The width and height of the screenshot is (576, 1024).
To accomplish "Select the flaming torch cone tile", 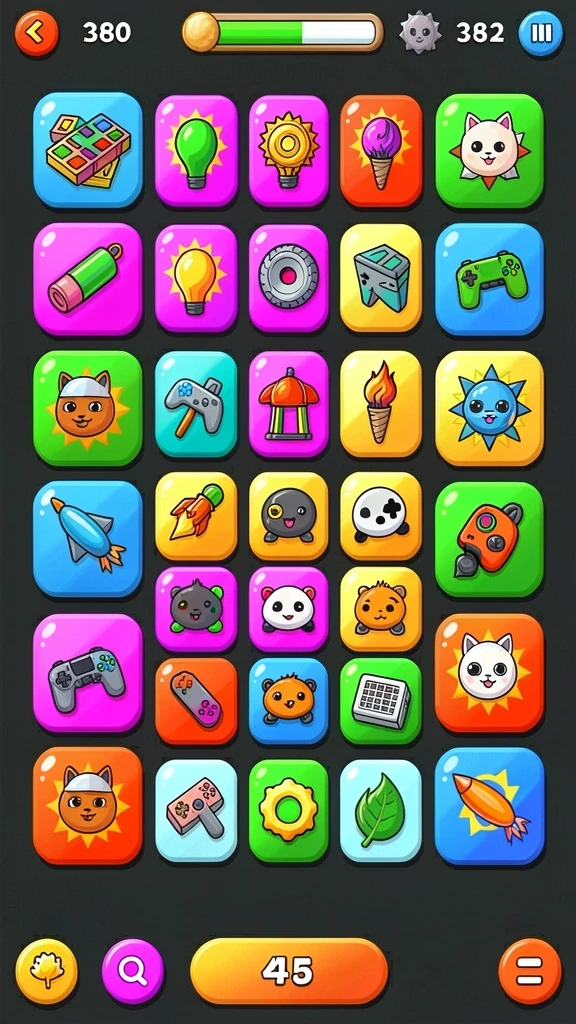I will click(x=381, y=404).
